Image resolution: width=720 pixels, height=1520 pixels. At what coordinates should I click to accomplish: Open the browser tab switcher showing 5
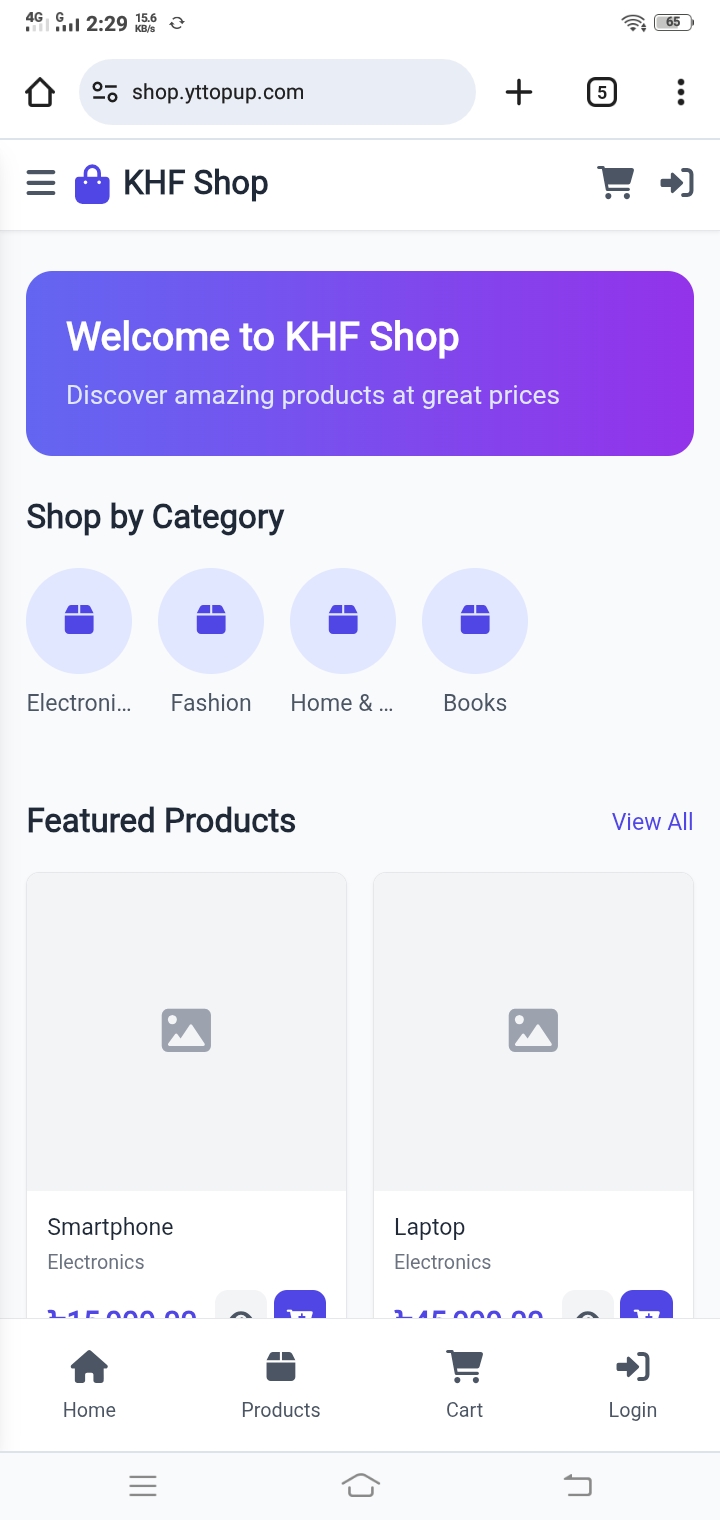[x=601, y=93]
